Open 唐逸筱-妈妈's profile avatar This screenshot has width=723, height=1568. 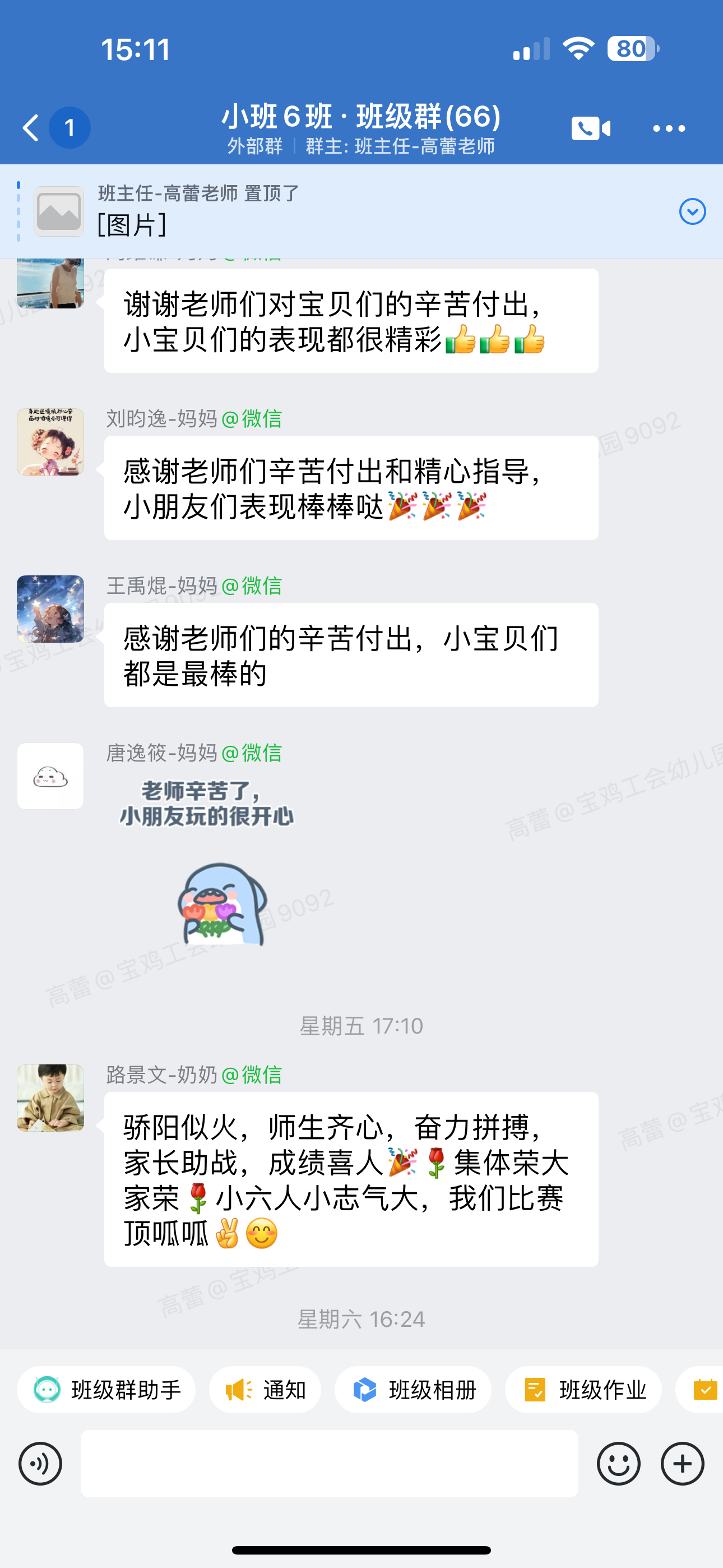click(x=50, y=776)
